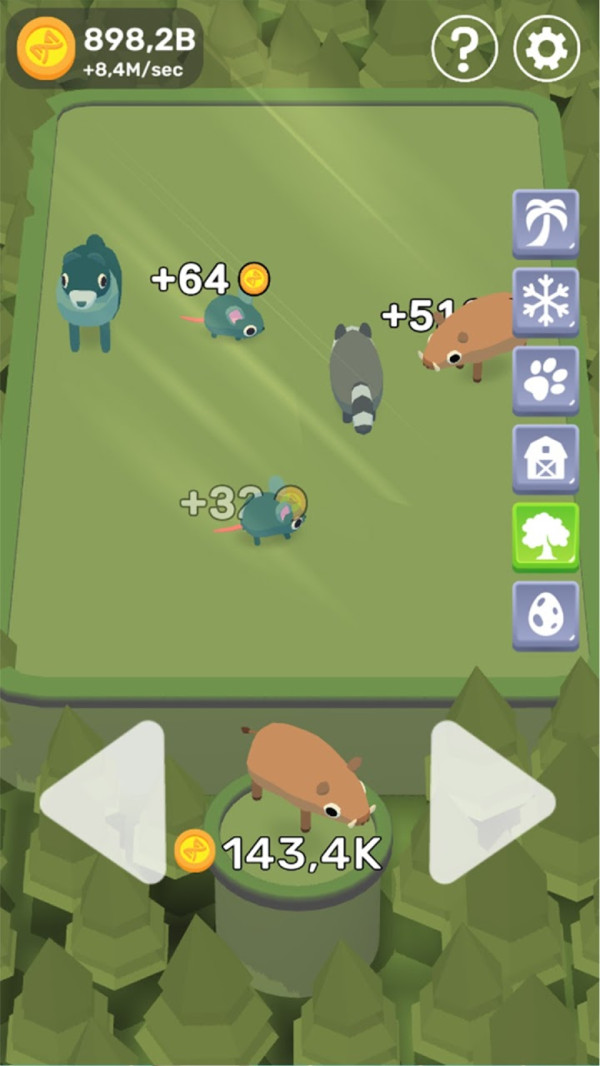The height and width of the screenshot is (1066, 600).
Task: Switch to the paw print habitat
Action: (x=546, y=381)
